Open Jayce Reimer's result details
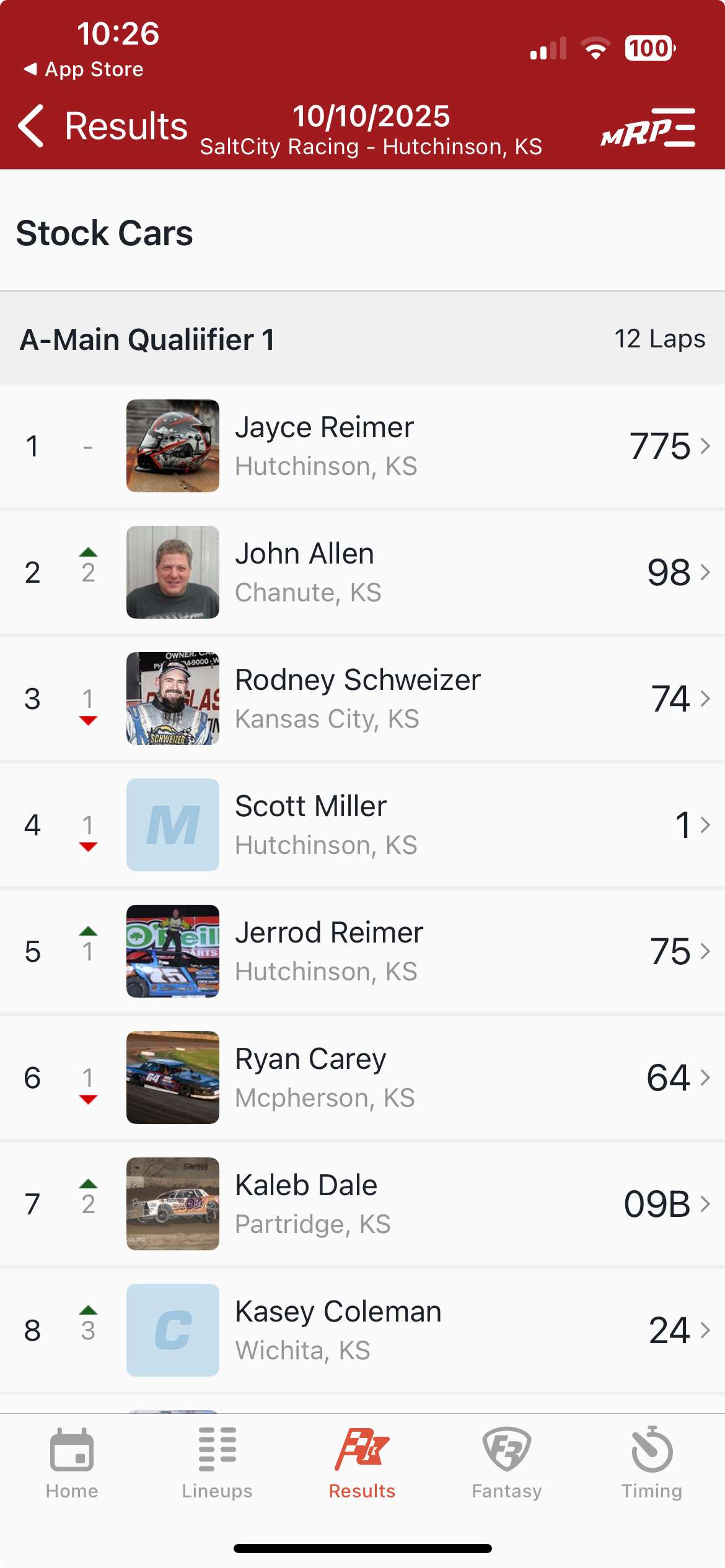The width and height of the screenshot is (725, 1568). click(362, 446)
